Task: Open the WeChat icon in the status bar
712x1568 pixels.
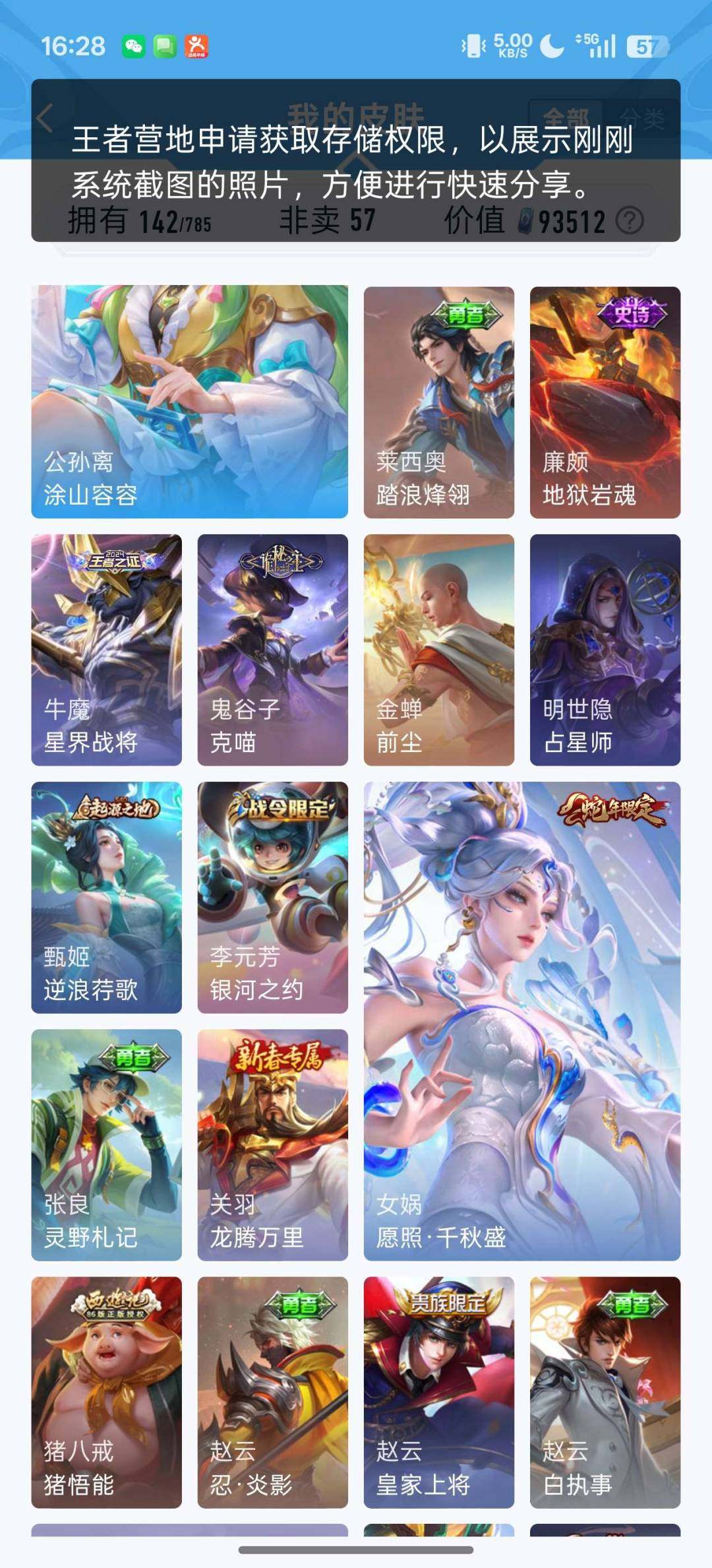Action: [x=132, y=47]
